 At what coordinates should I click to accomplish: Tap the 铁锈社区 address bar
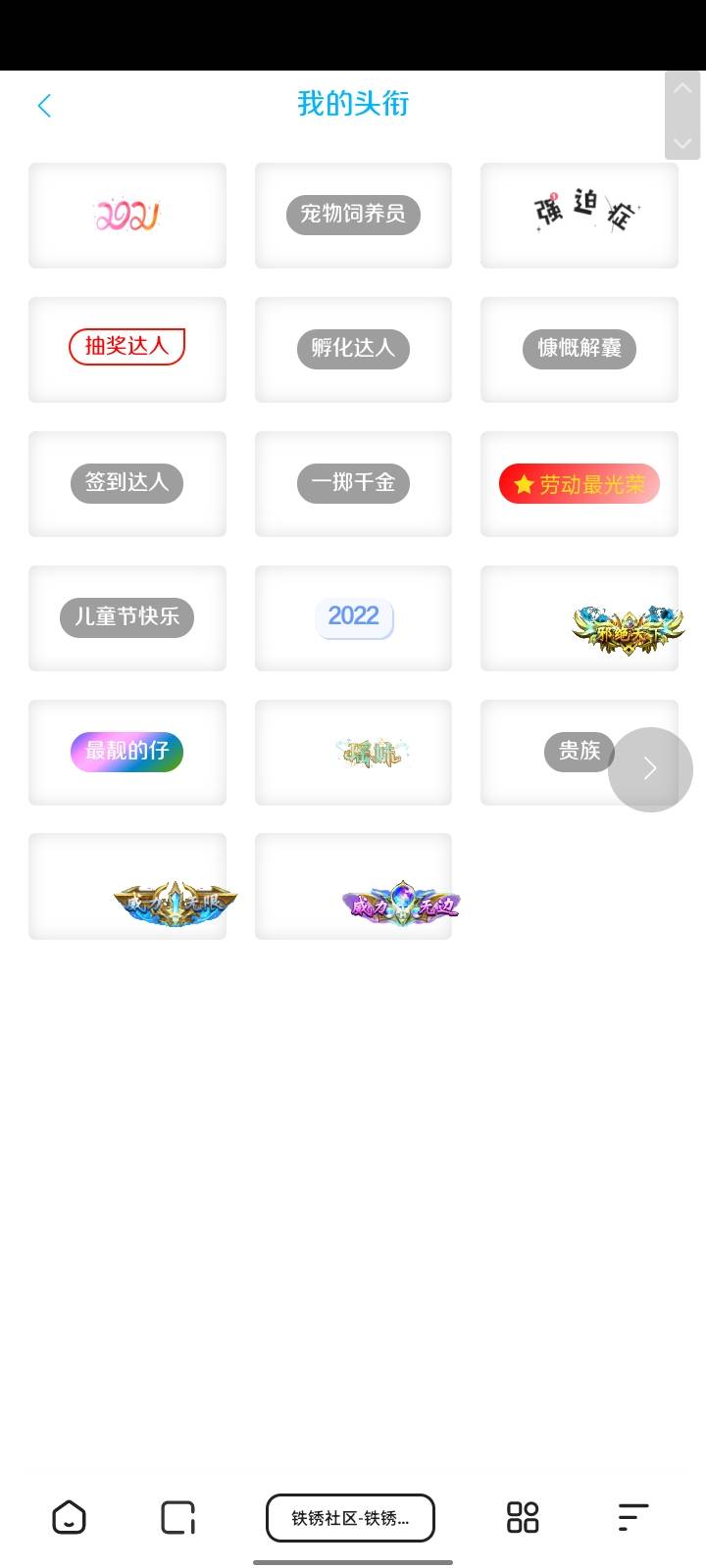point(350,1518)
